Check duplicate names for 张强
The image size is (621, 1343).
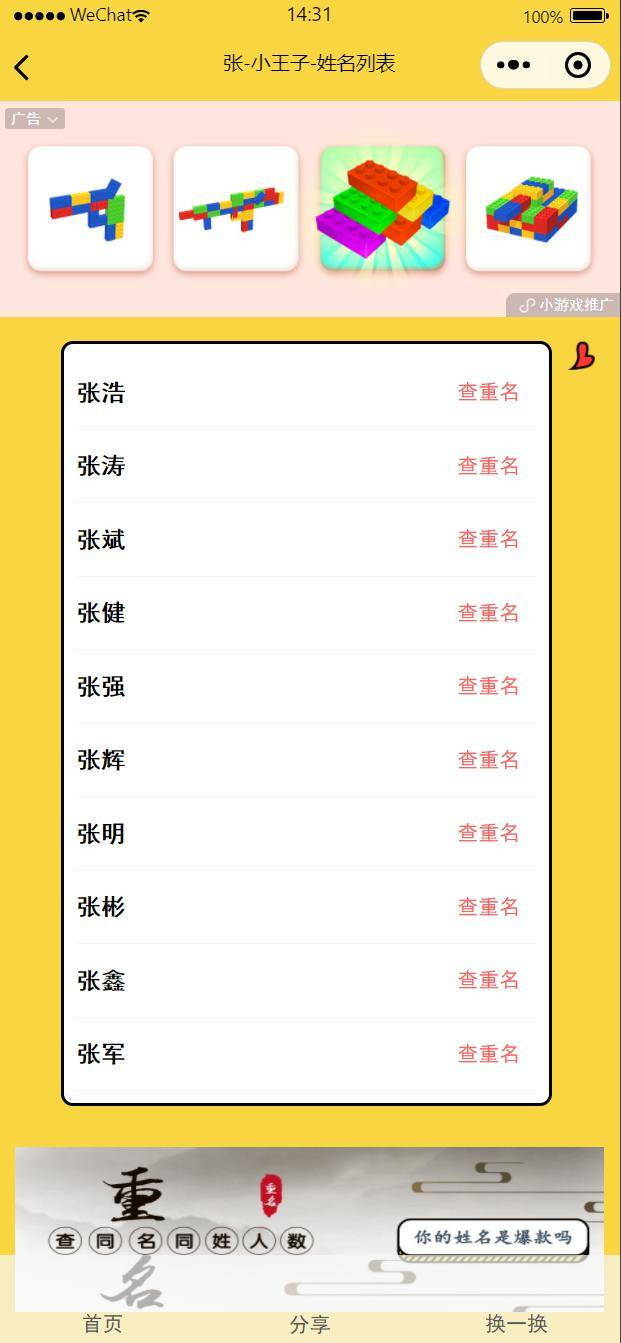(488, 686)
